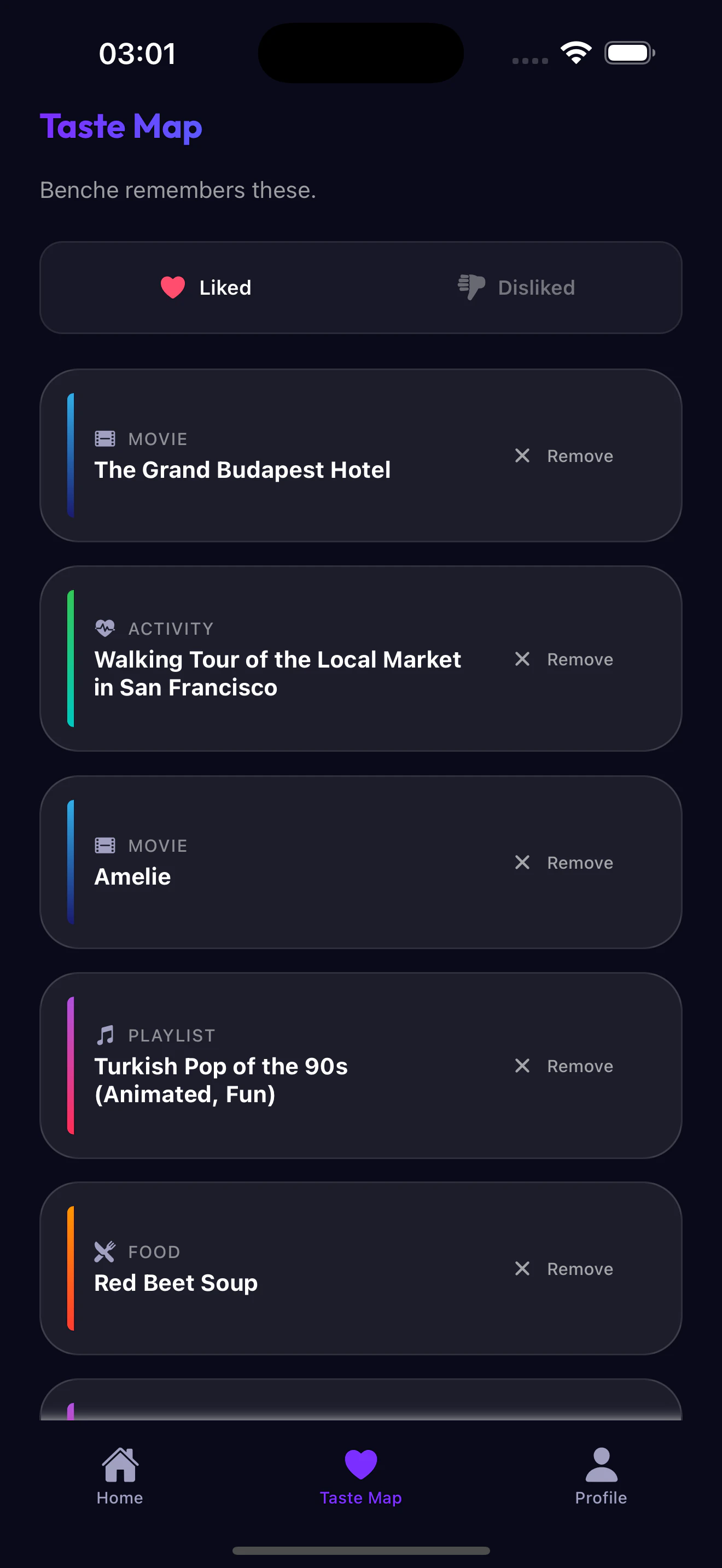
Task: Remove the movie Amelie
Action: click(x=564, y=863)
